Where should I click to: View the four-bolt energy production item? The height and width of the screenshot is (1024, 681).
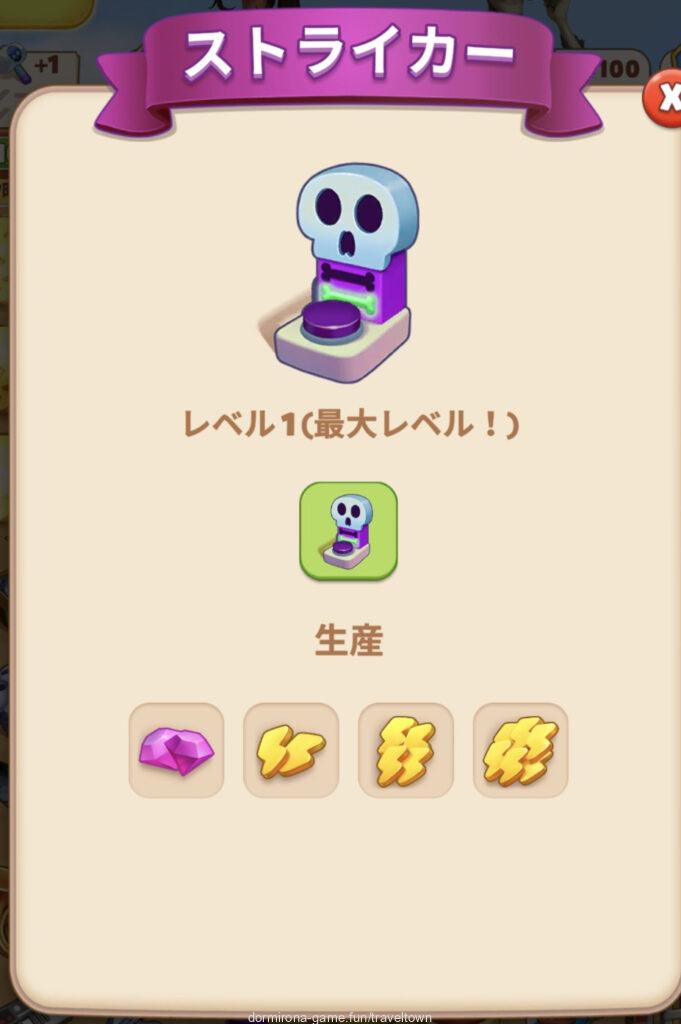[x=406, y=750]
